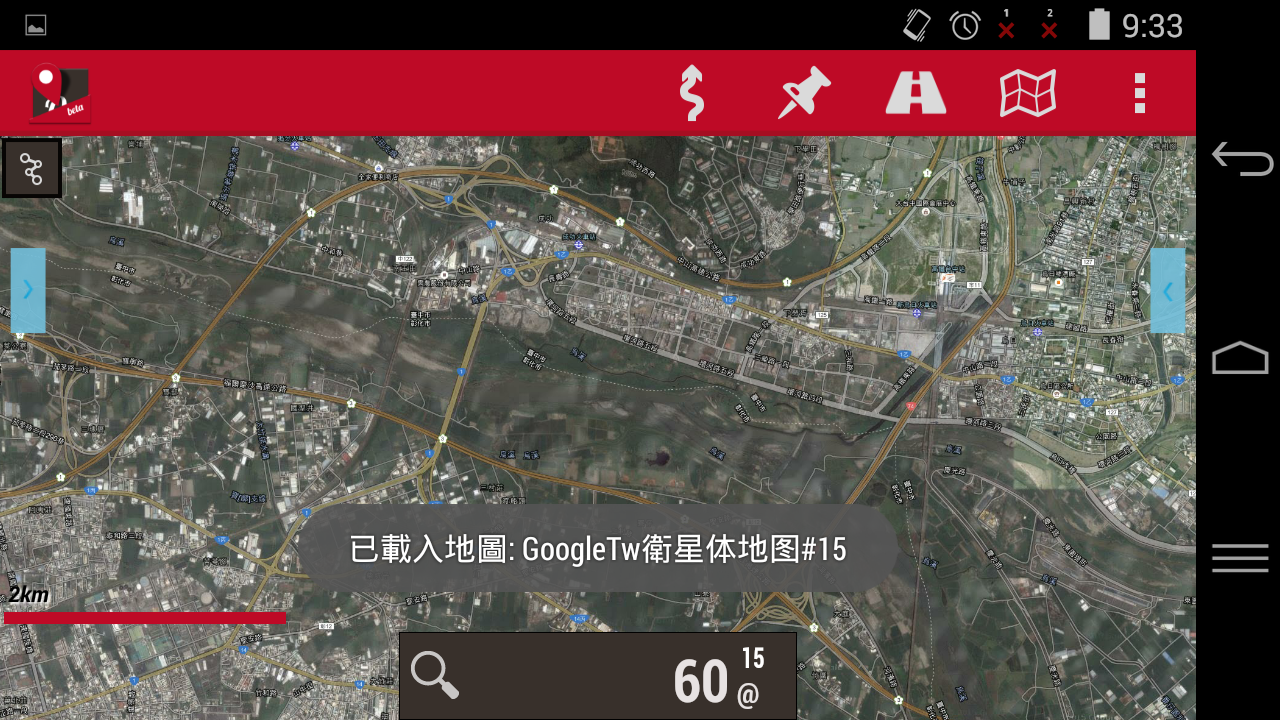Go back using the system back button
The image size is (1280, 720).
[x=1241, y=160]
